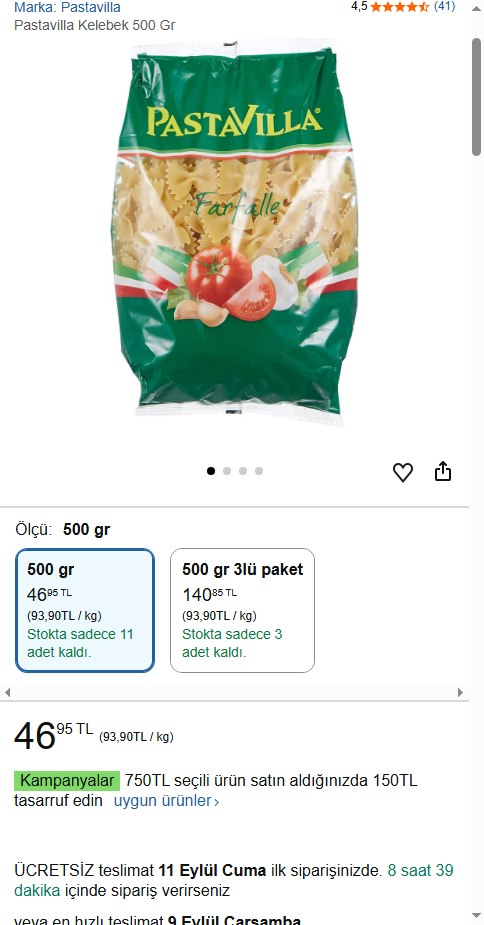The width and height of the screenshot is (484, 925).
Task: Jump to the second product image dot
Action: click(x=227, y=471)
